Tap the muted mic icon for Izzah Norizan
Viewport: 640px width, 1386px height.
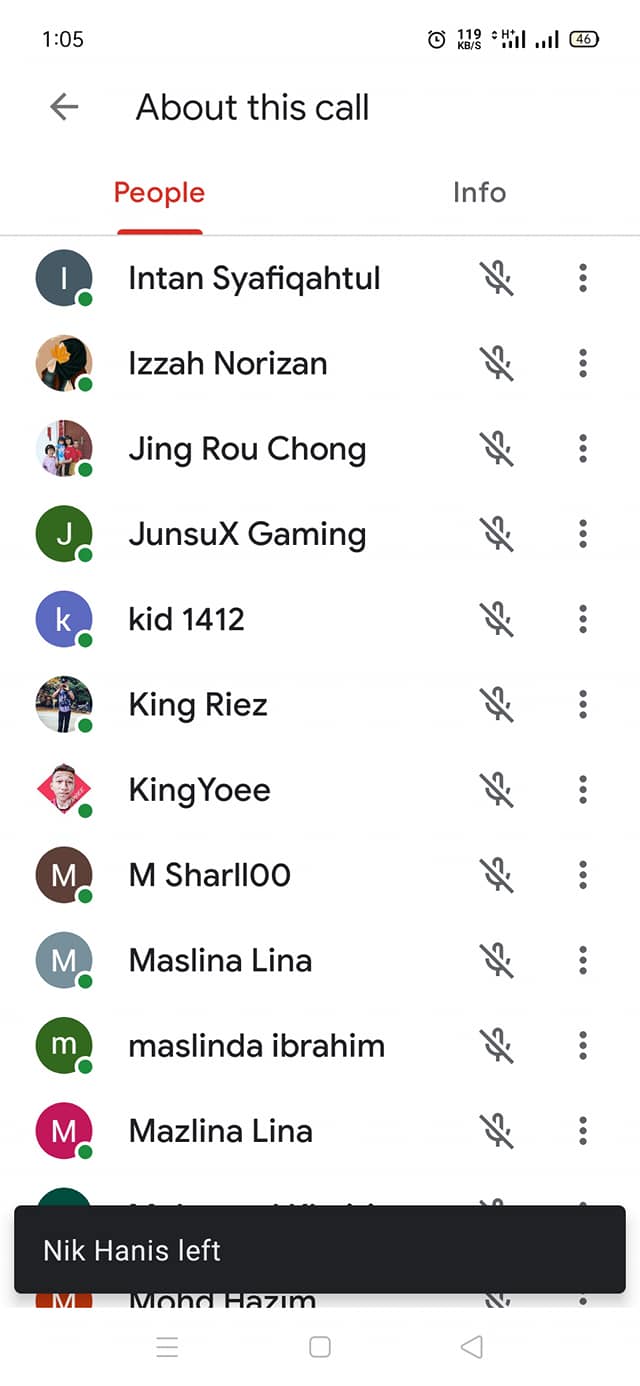pos(496,363)
